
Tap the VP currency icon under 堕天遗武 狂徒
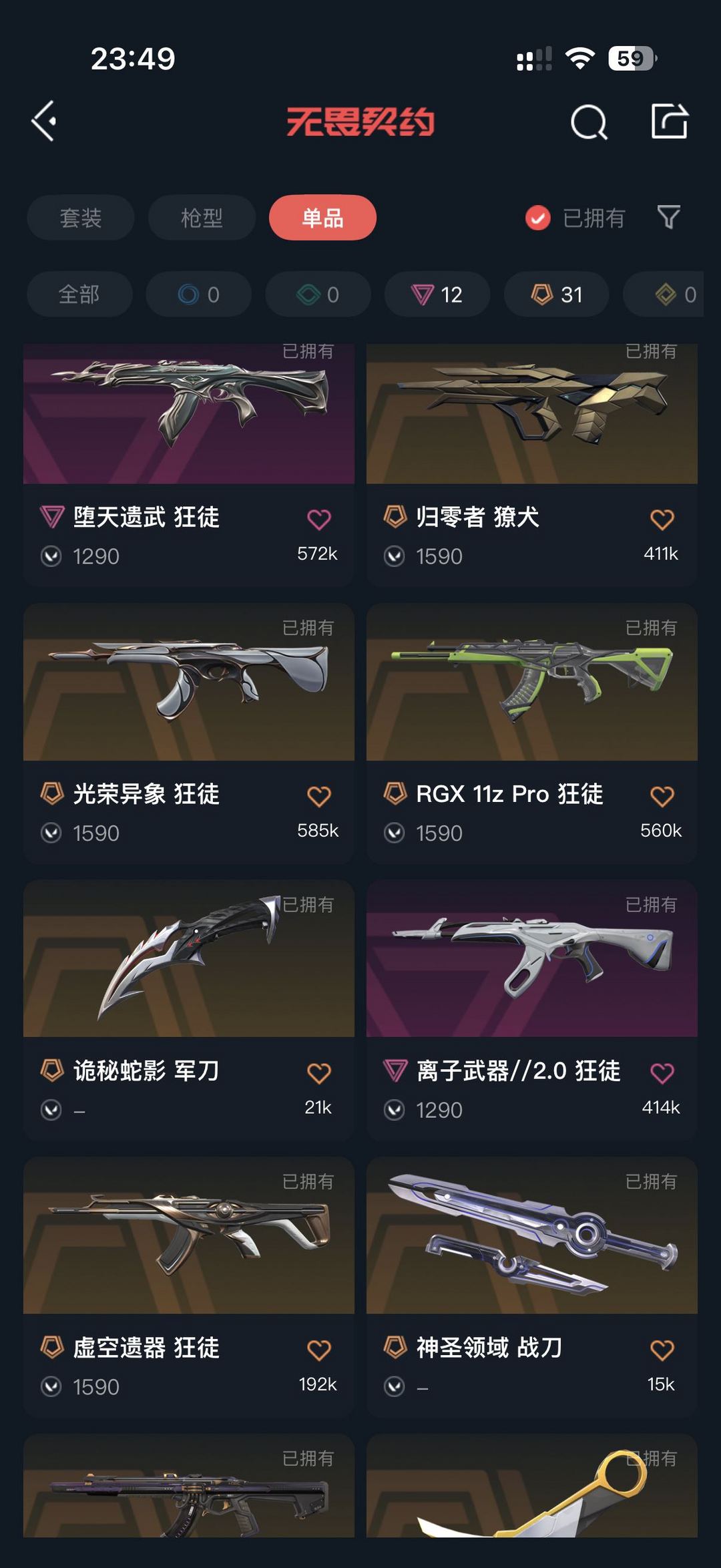[x=52, y=556]
